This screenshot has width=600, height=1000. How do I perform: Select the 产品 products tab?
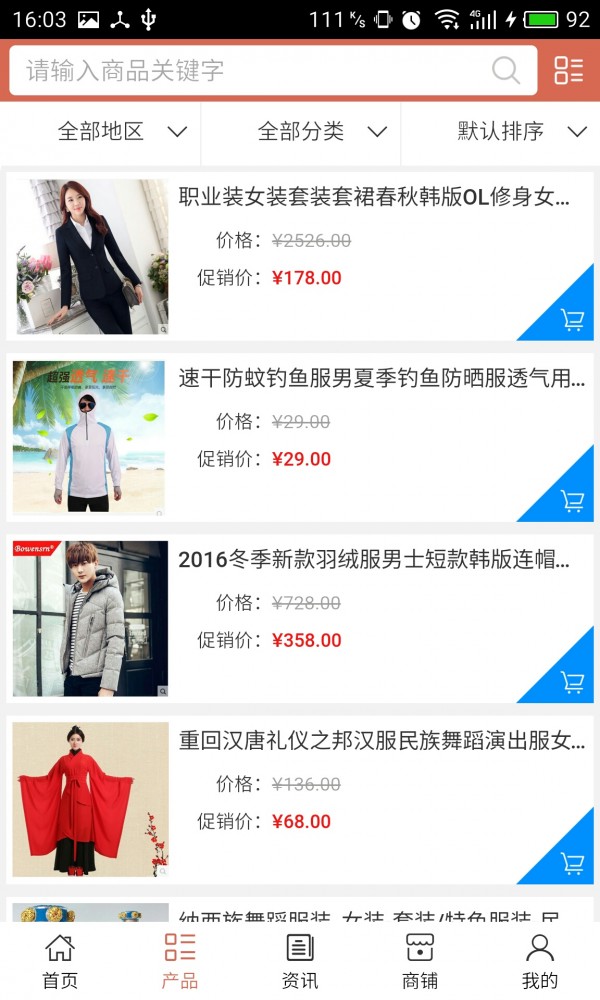180,961
